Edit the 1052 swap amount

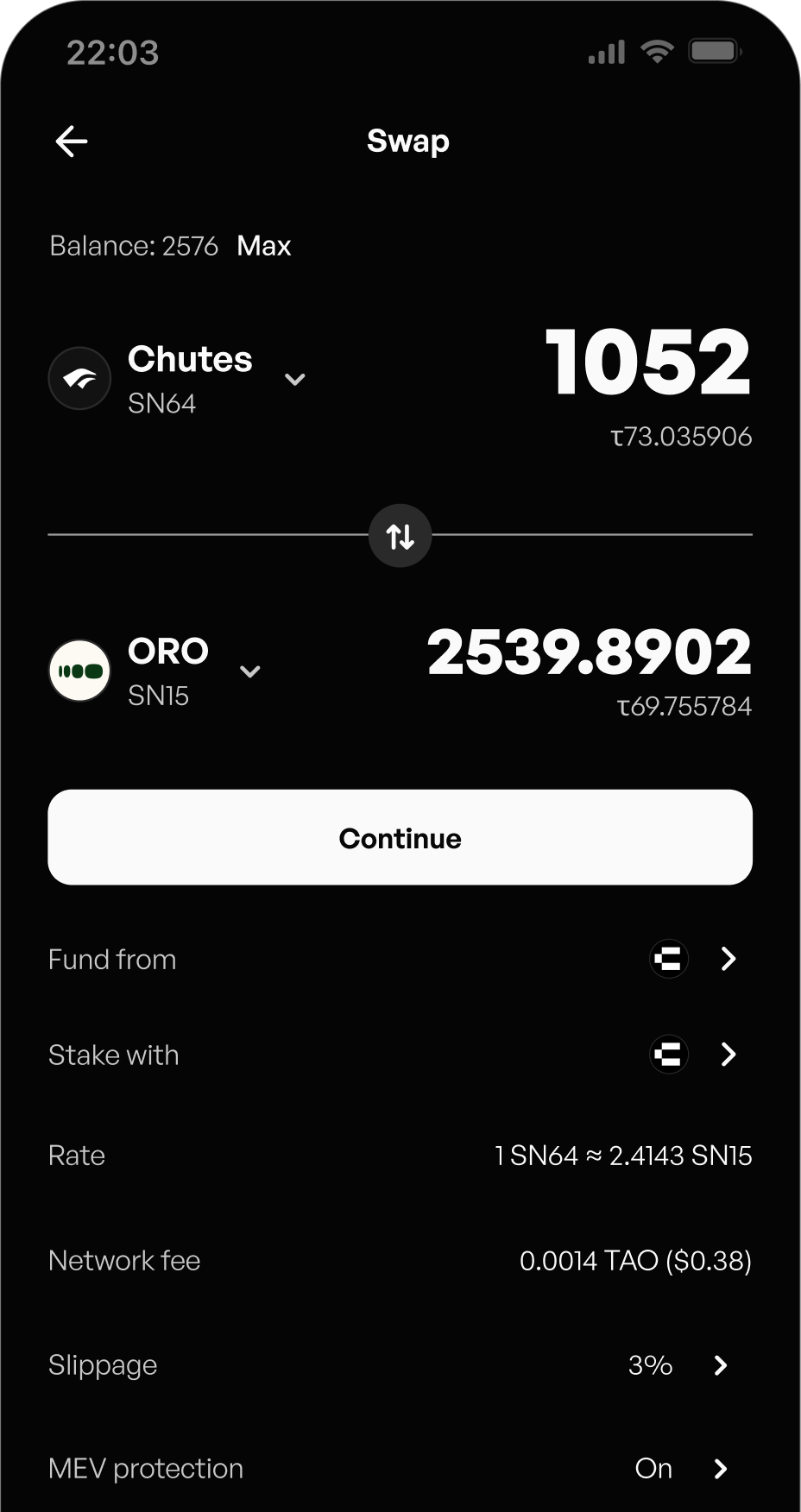click(x=648, y=362)
